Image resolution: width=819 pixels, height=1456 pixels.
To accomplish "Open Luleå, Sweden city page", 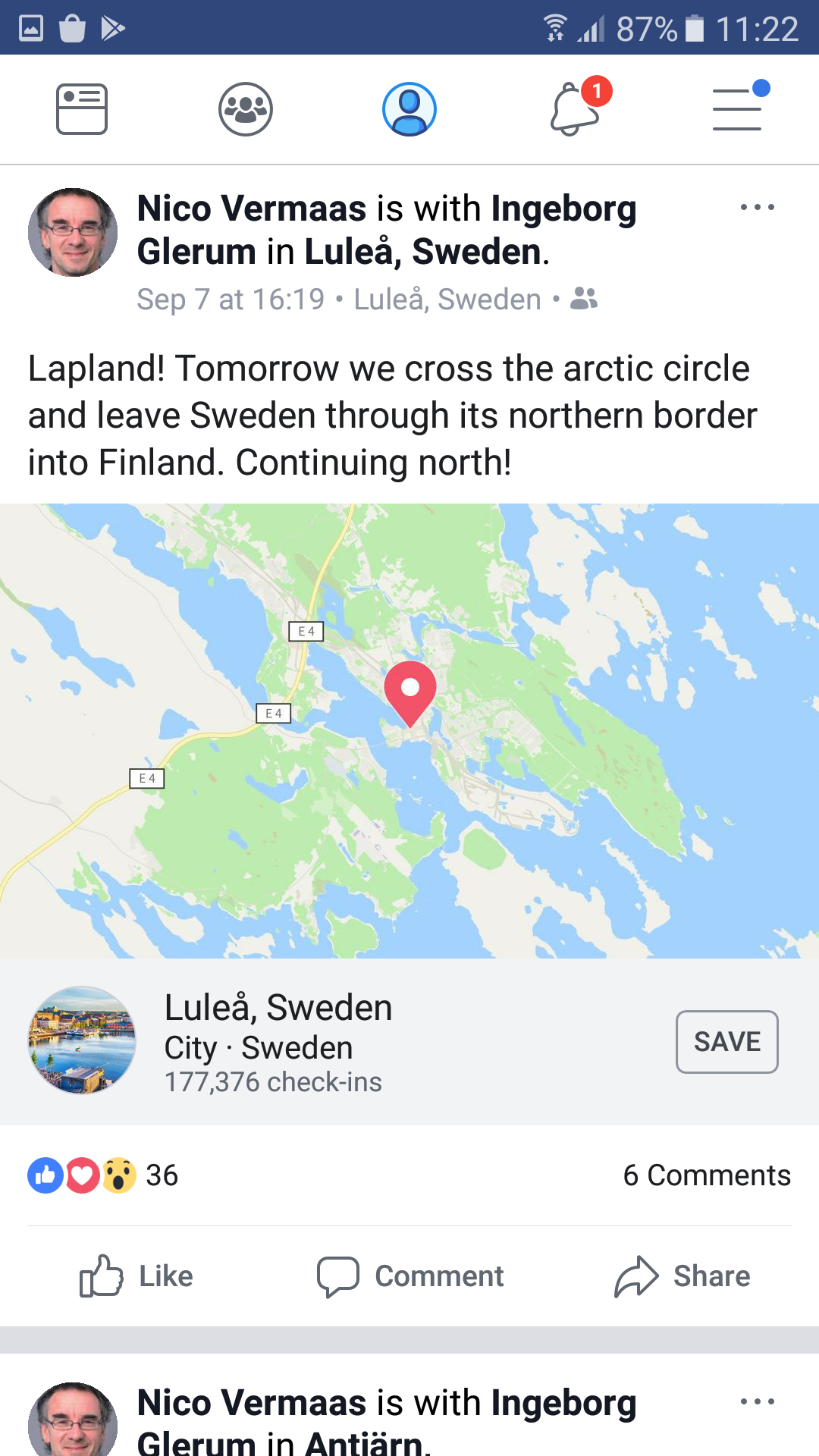I will 278,1008.
